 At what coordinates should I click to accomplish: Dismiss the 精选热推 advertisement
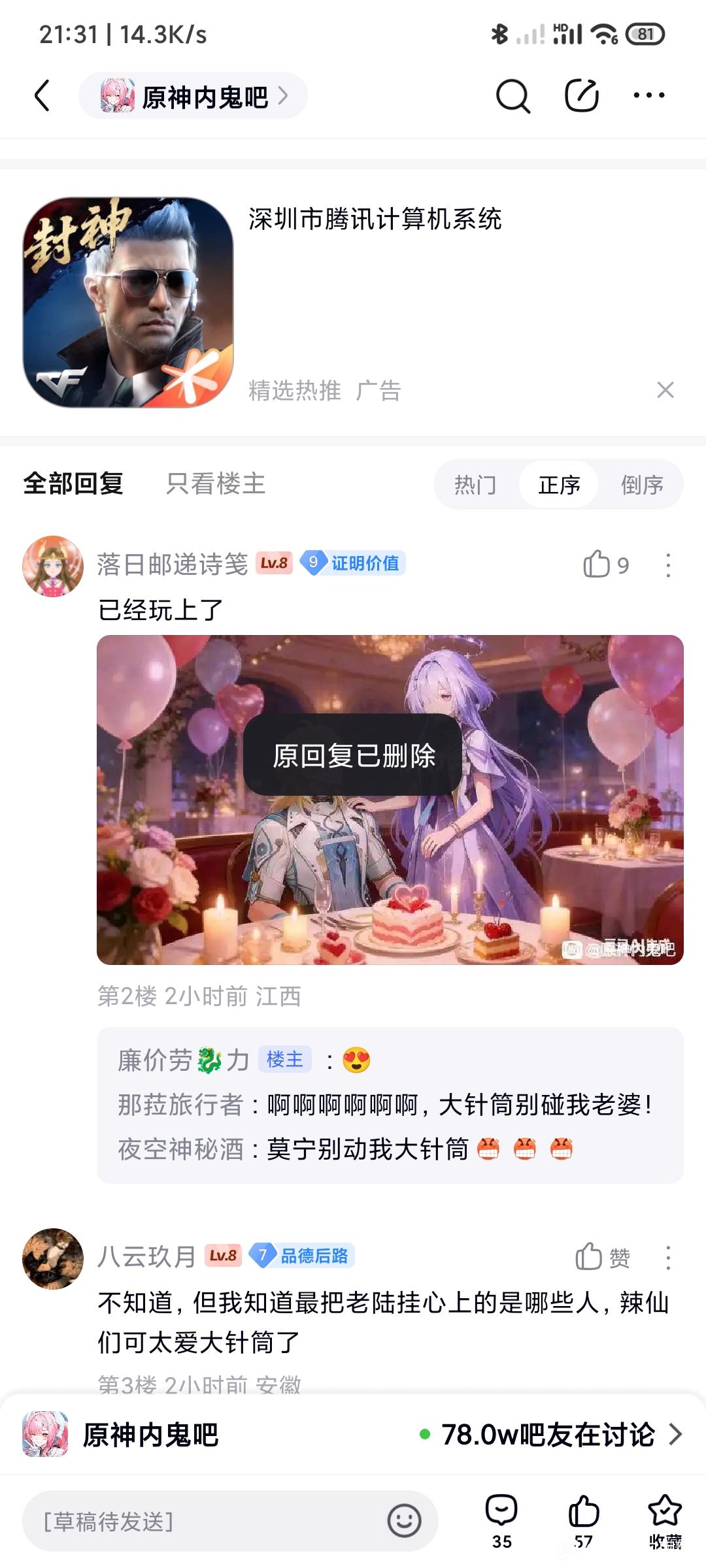click(665, 390)
